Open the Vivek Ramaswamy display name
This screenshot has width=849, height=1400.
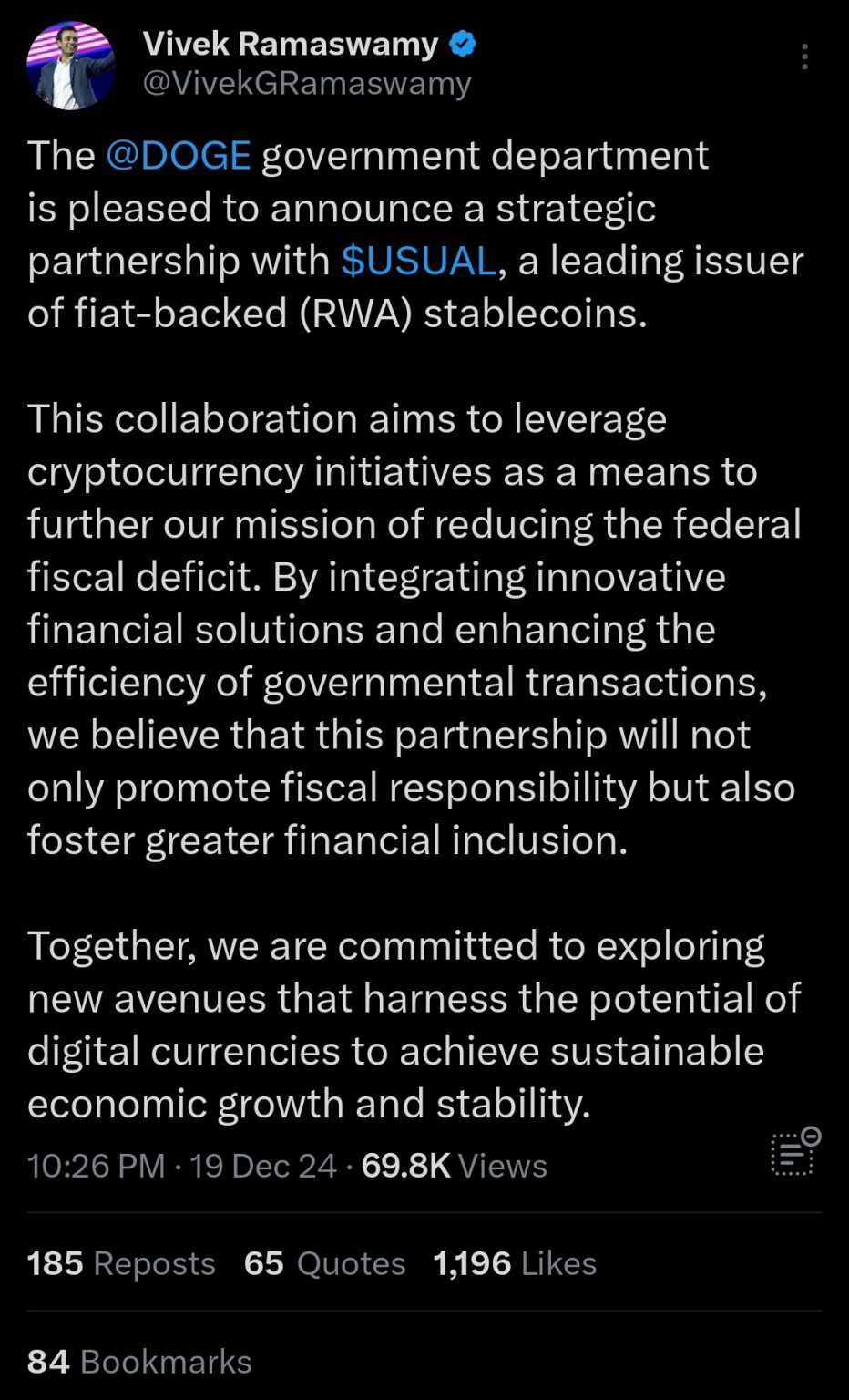click(x=291, y=44)
